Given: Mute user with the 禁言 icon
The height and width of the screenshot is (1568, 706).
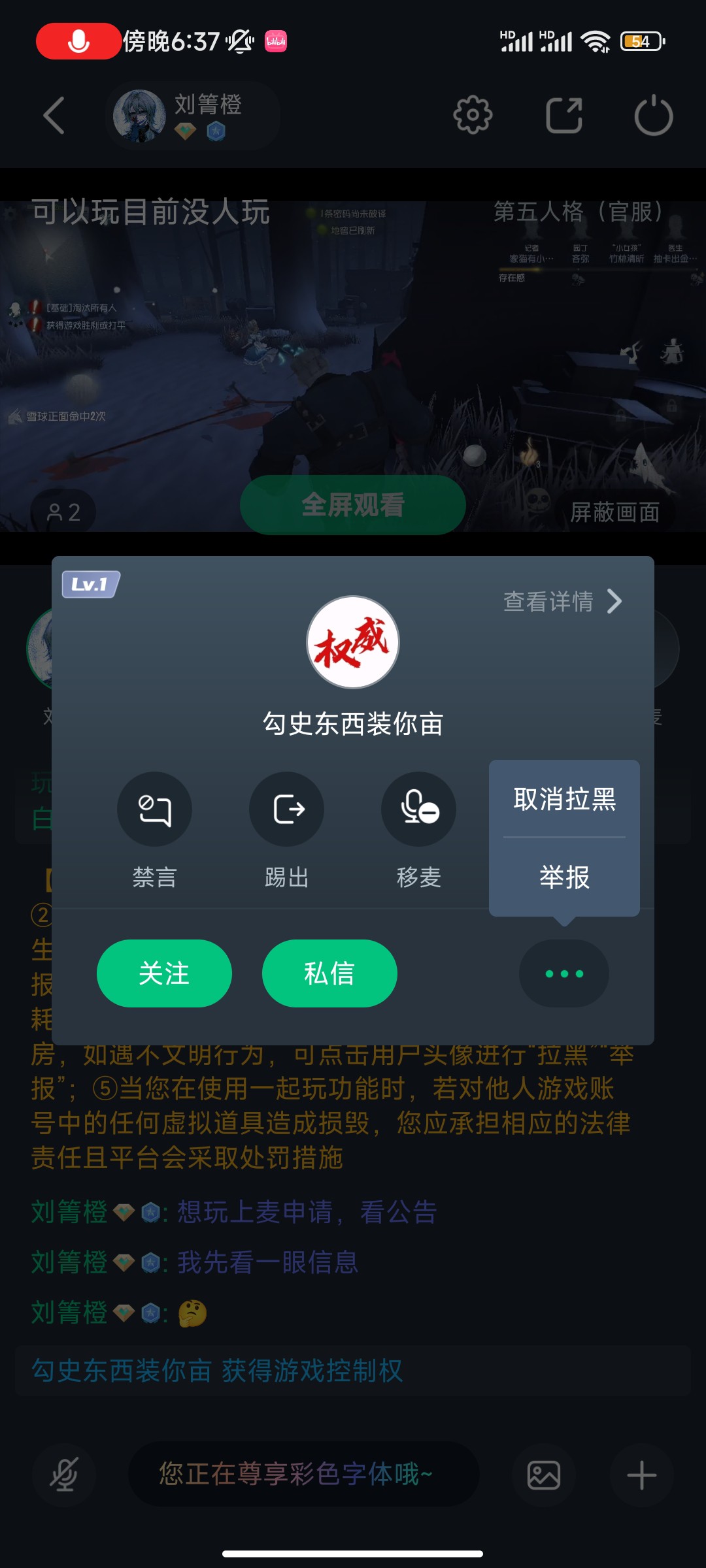Looking at the screenshot, I should (154, 809).
